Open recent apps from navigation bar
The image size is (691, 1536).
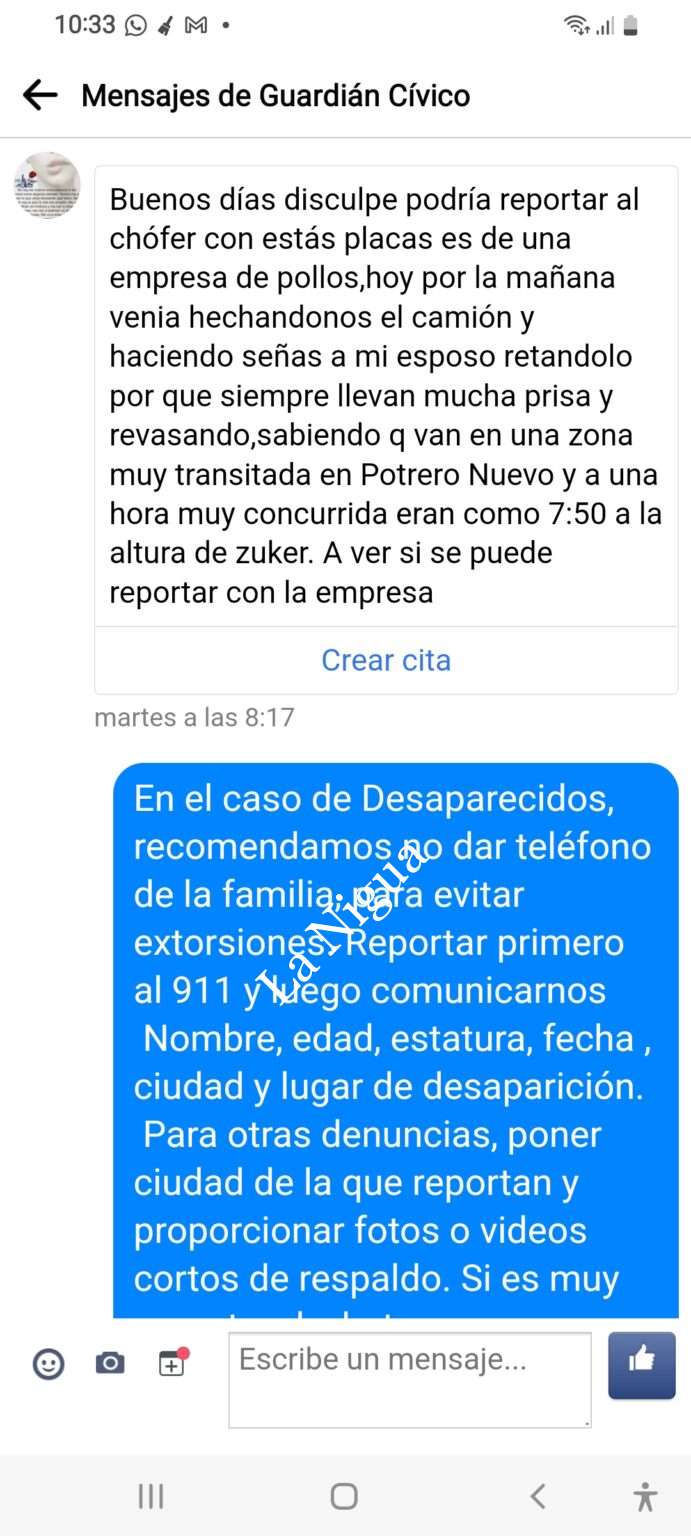[151, 1496]
